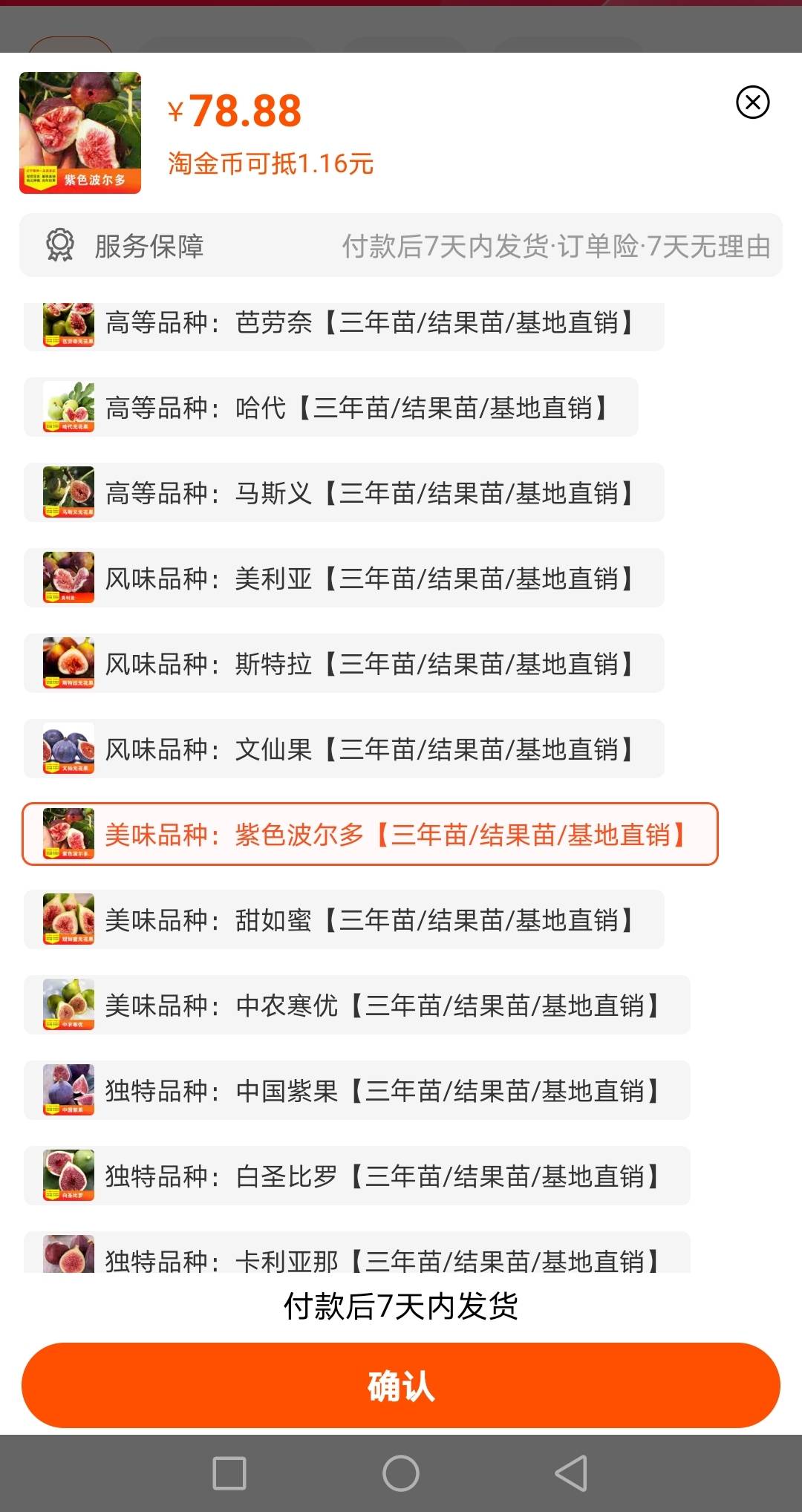Screen dimensions: 802x1512
Task: Pick the 马斯义 variety option
Action: [x=344, y=492]
